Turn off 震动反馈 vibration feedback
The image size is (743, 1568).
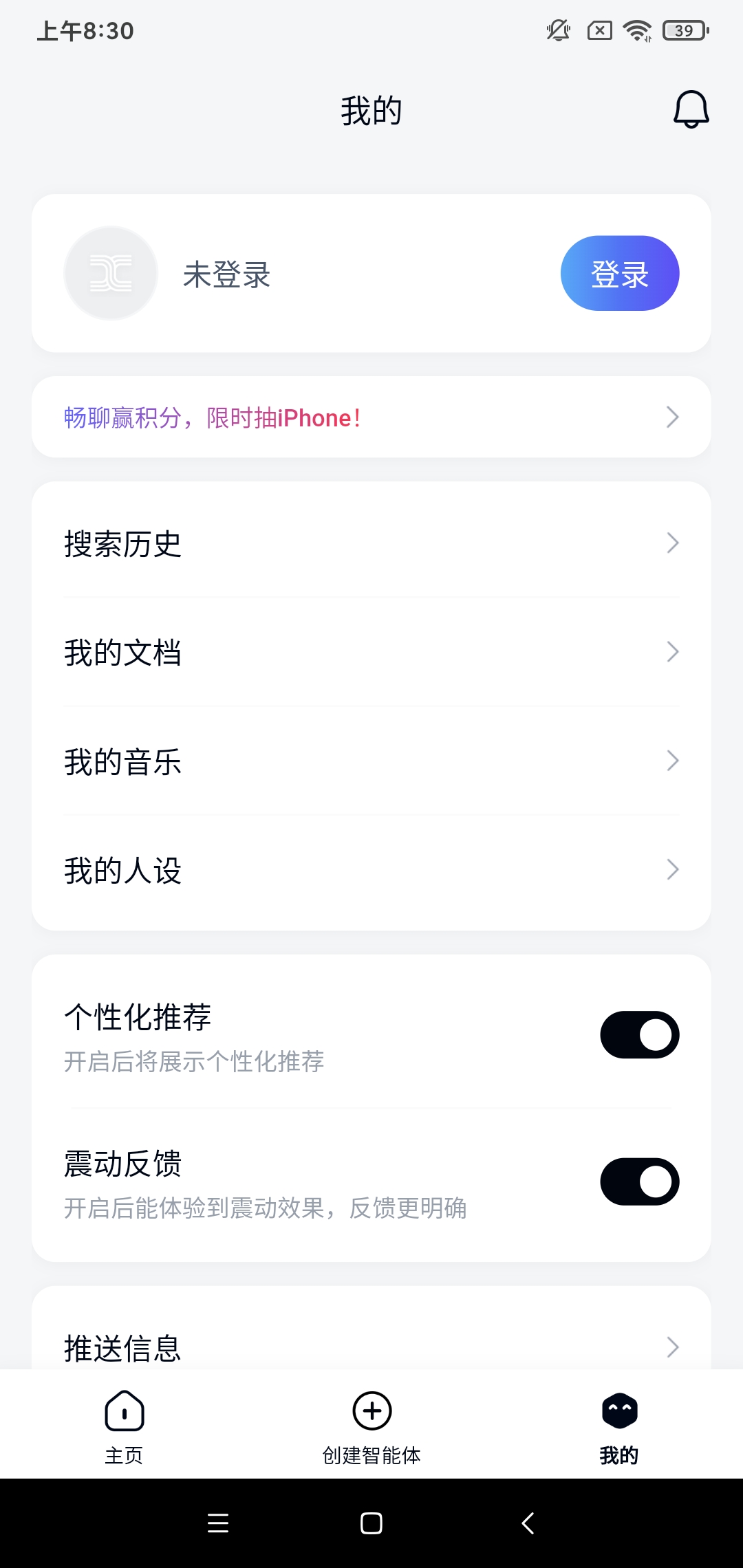[x=639, y=1182]
